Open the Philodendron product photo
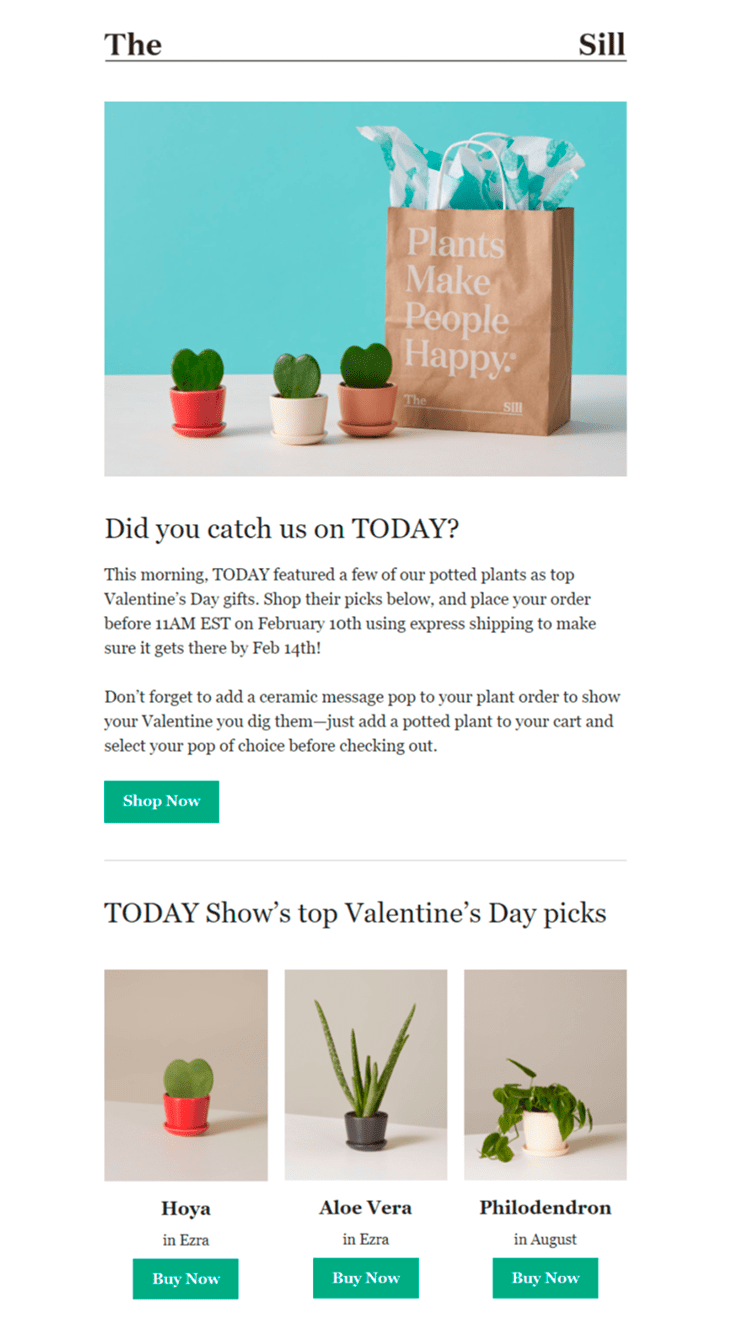 (x=545, y=1075)
